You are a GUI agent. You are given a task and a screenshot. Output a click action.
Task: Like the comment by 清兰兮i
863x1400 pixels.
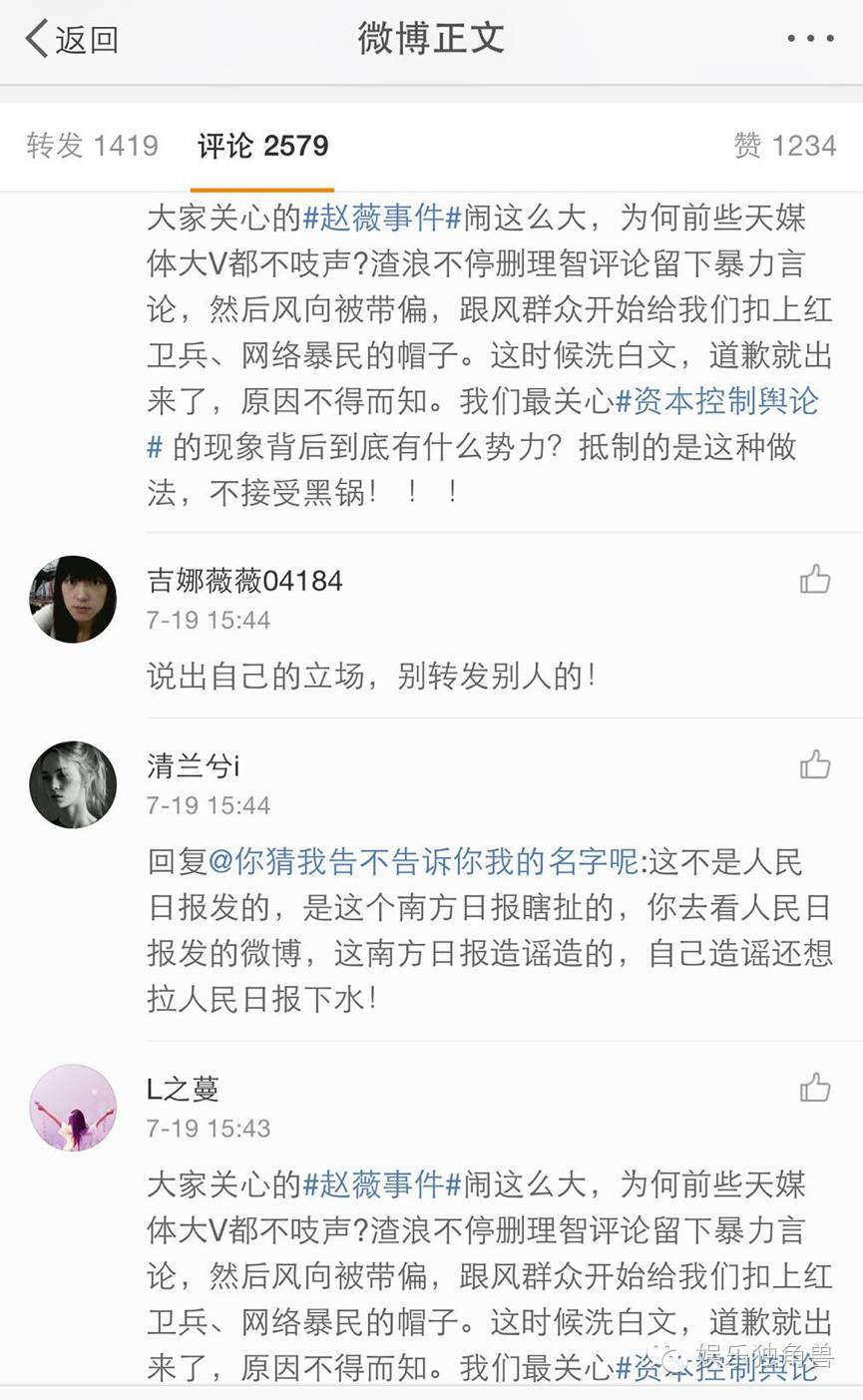pyautogui.click(x=814, y=765)
